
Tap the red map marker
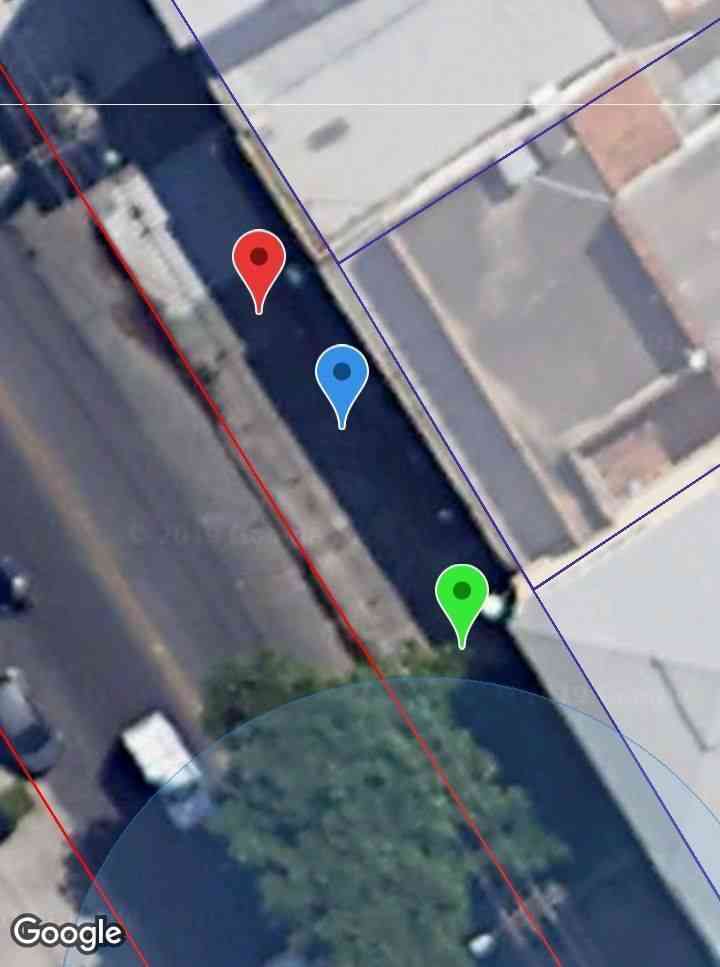259,264
